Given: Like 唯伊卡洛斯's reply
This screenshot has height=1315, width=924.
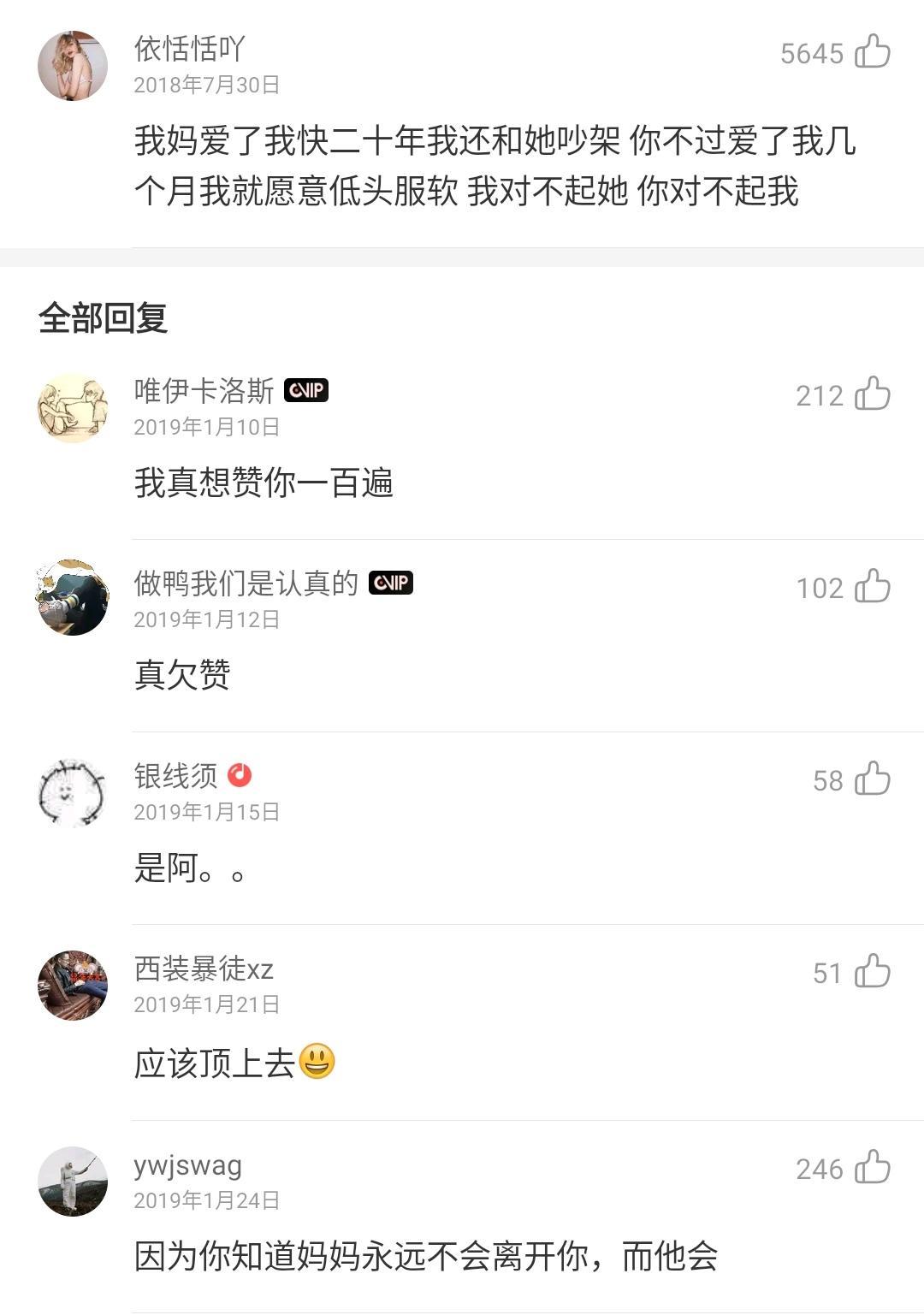Looking at the screenshot, I should (x=872, y=394).
